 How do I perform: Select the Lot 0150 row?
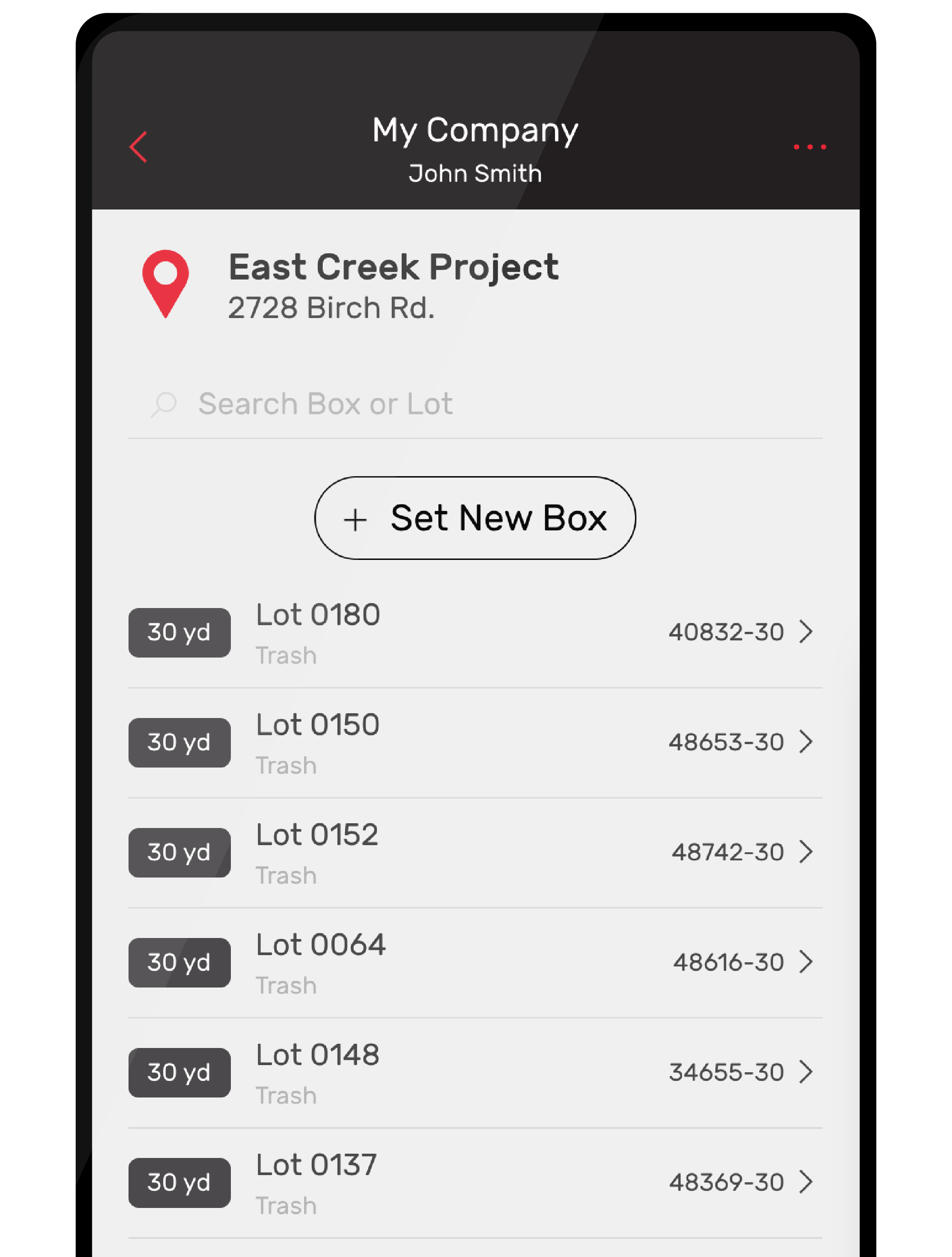click(475, 743)
